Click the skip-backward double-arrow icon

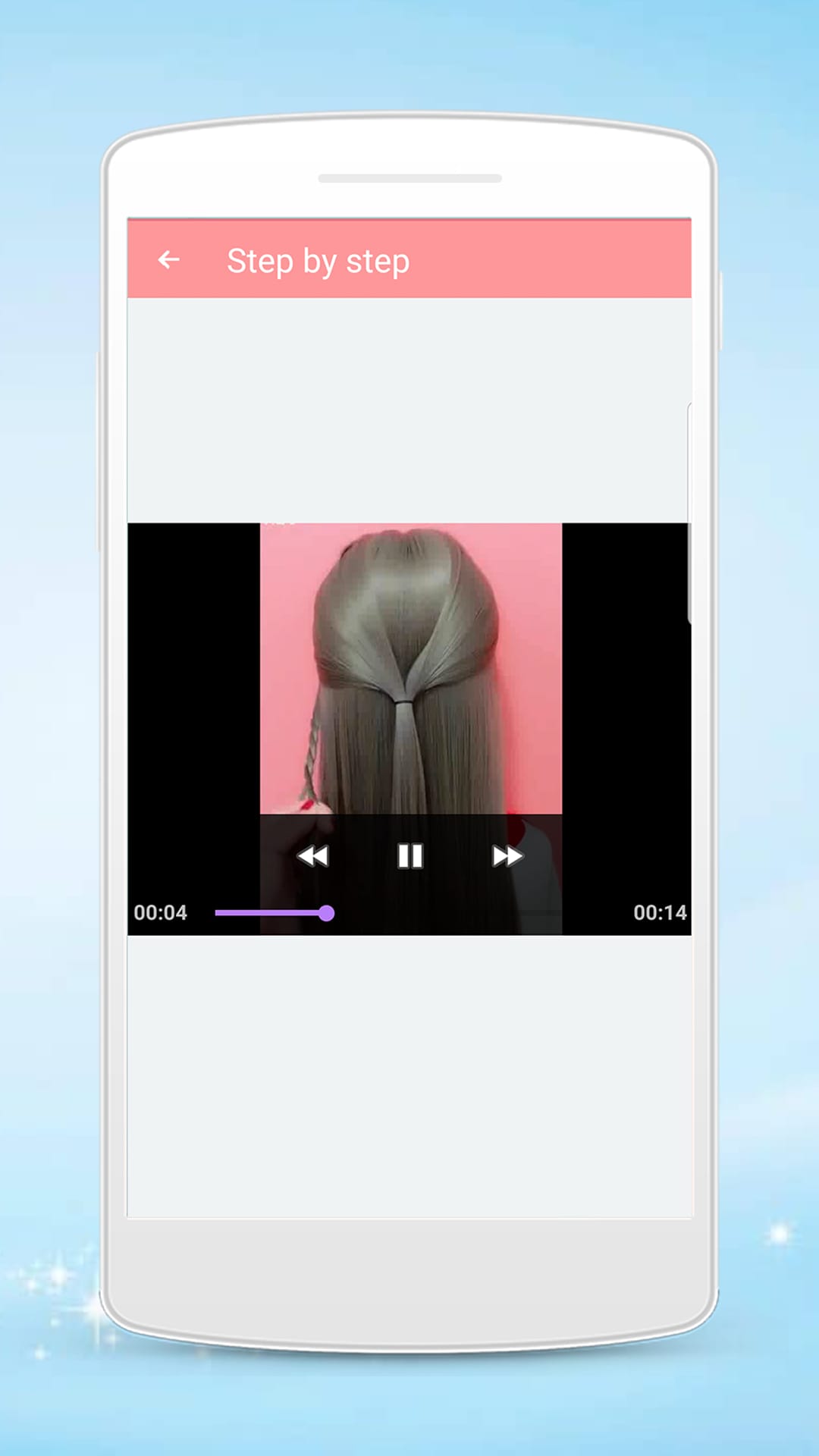[x=313, y=855]
